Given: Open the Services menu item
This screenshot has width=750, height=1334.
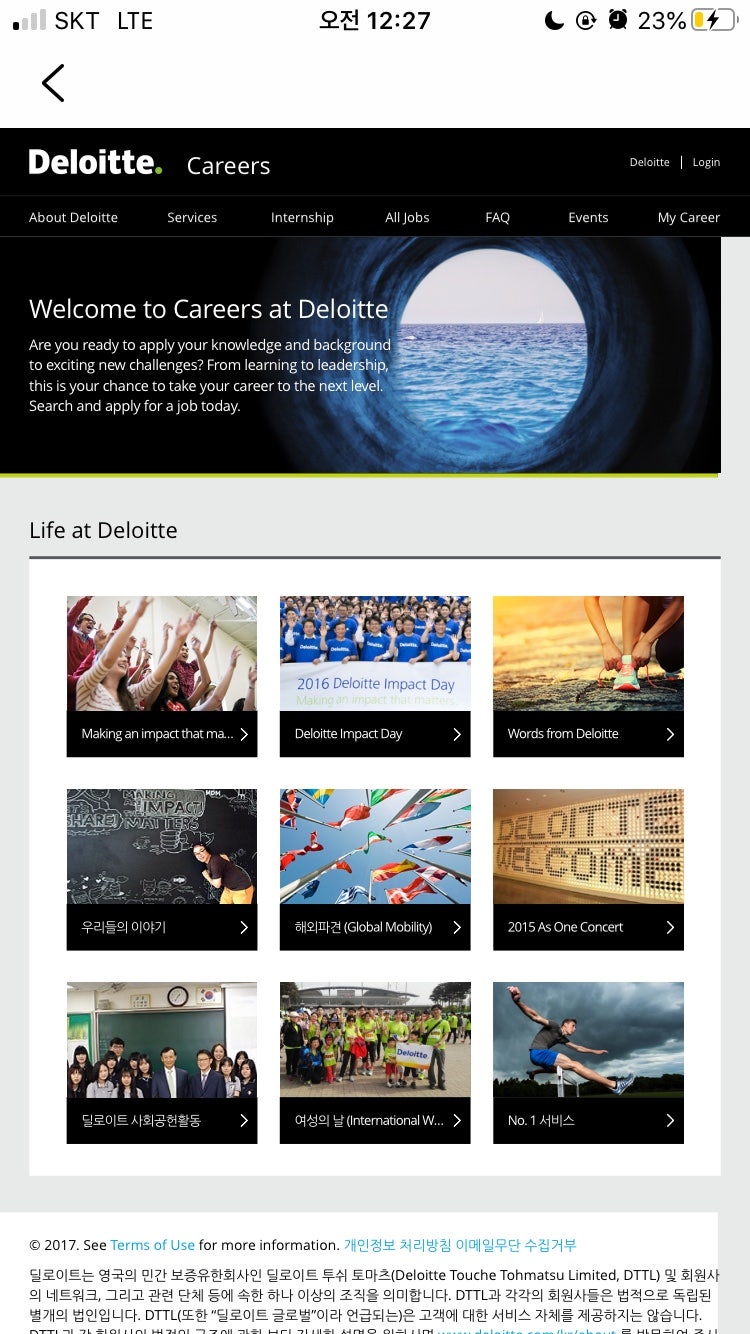Looking at the screenshot, I should (x=192, y=217).
